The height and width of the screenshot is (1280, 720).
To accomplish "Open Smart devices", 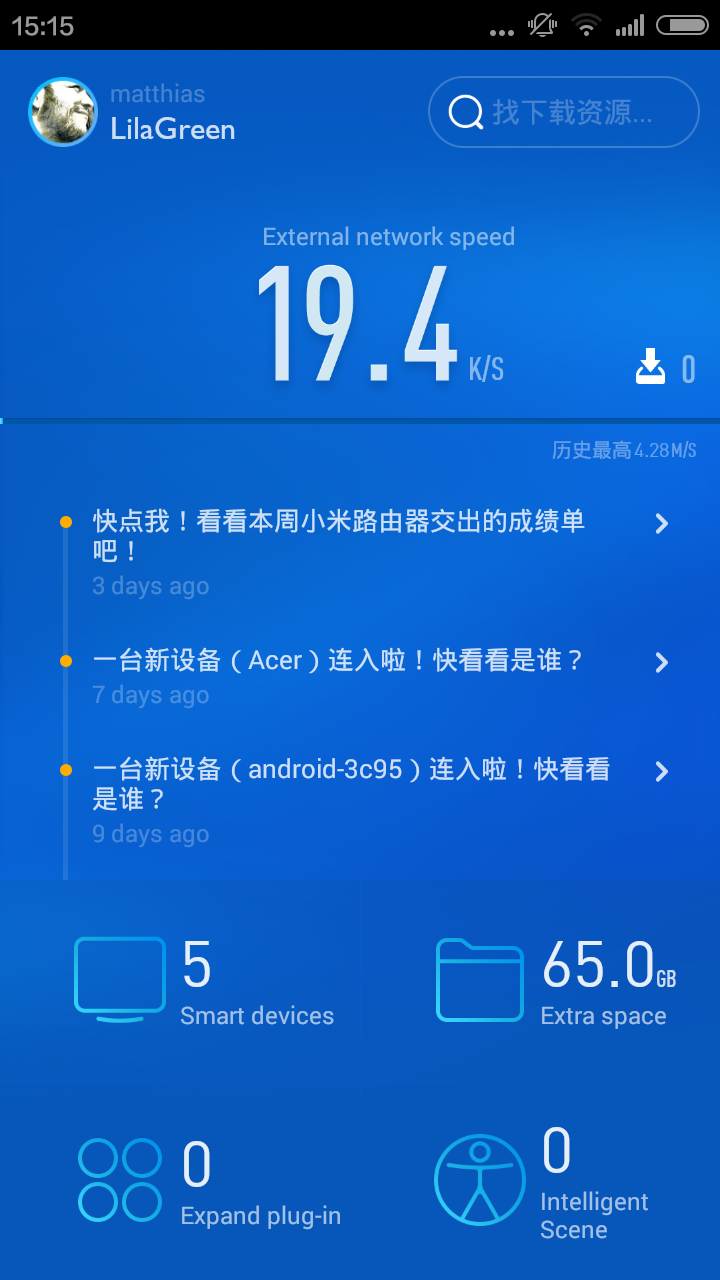I will click(x=204, y=981).
